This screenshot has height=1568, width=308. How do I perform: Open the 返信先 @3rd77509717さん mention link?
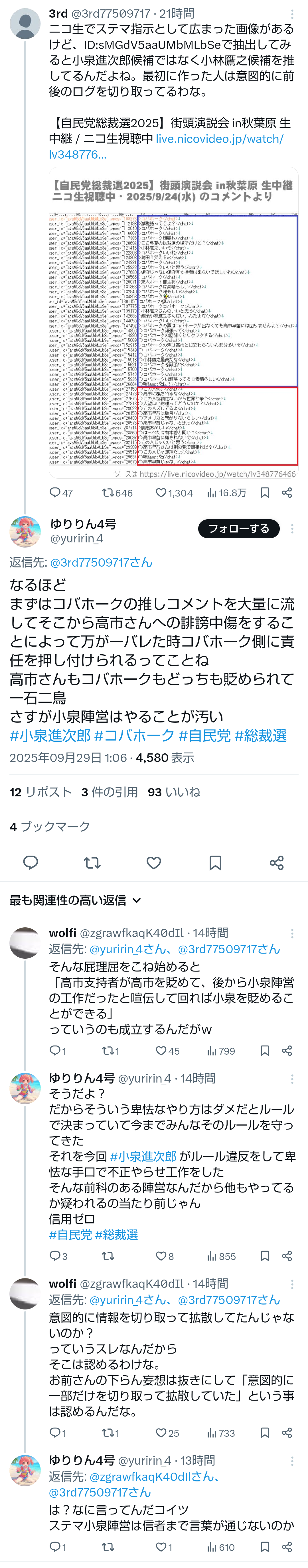(x=101, y=562)
